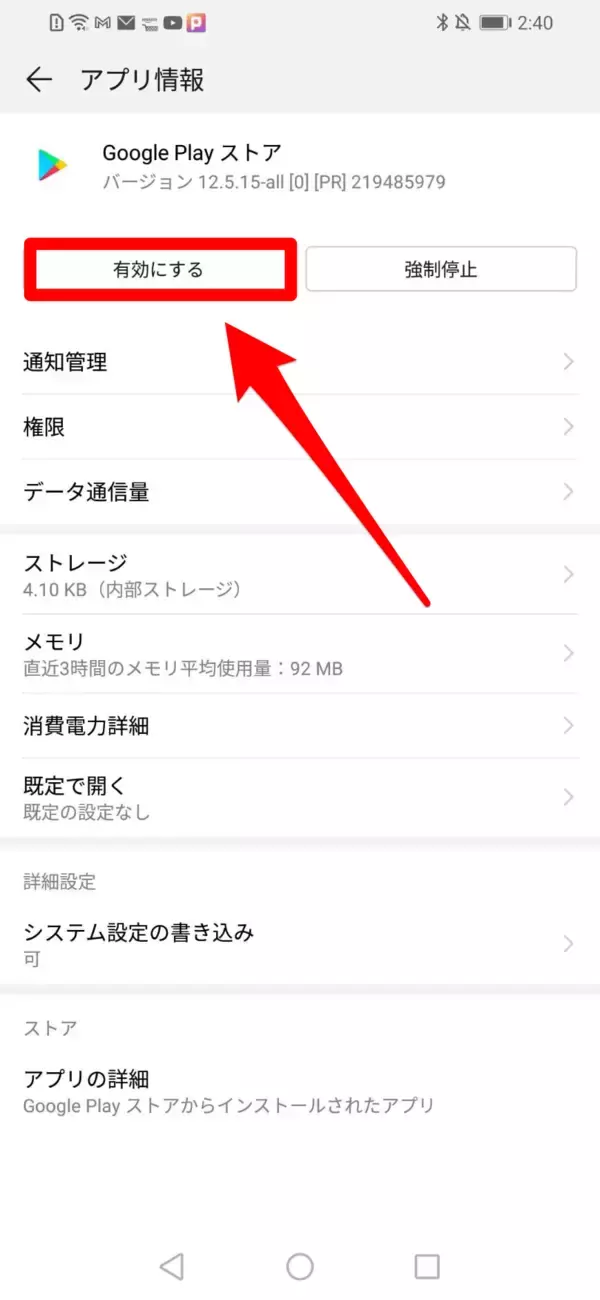This screenshot has height=1300, width=600.
Task: Open the 権限 row
Action: coord(300,427)
